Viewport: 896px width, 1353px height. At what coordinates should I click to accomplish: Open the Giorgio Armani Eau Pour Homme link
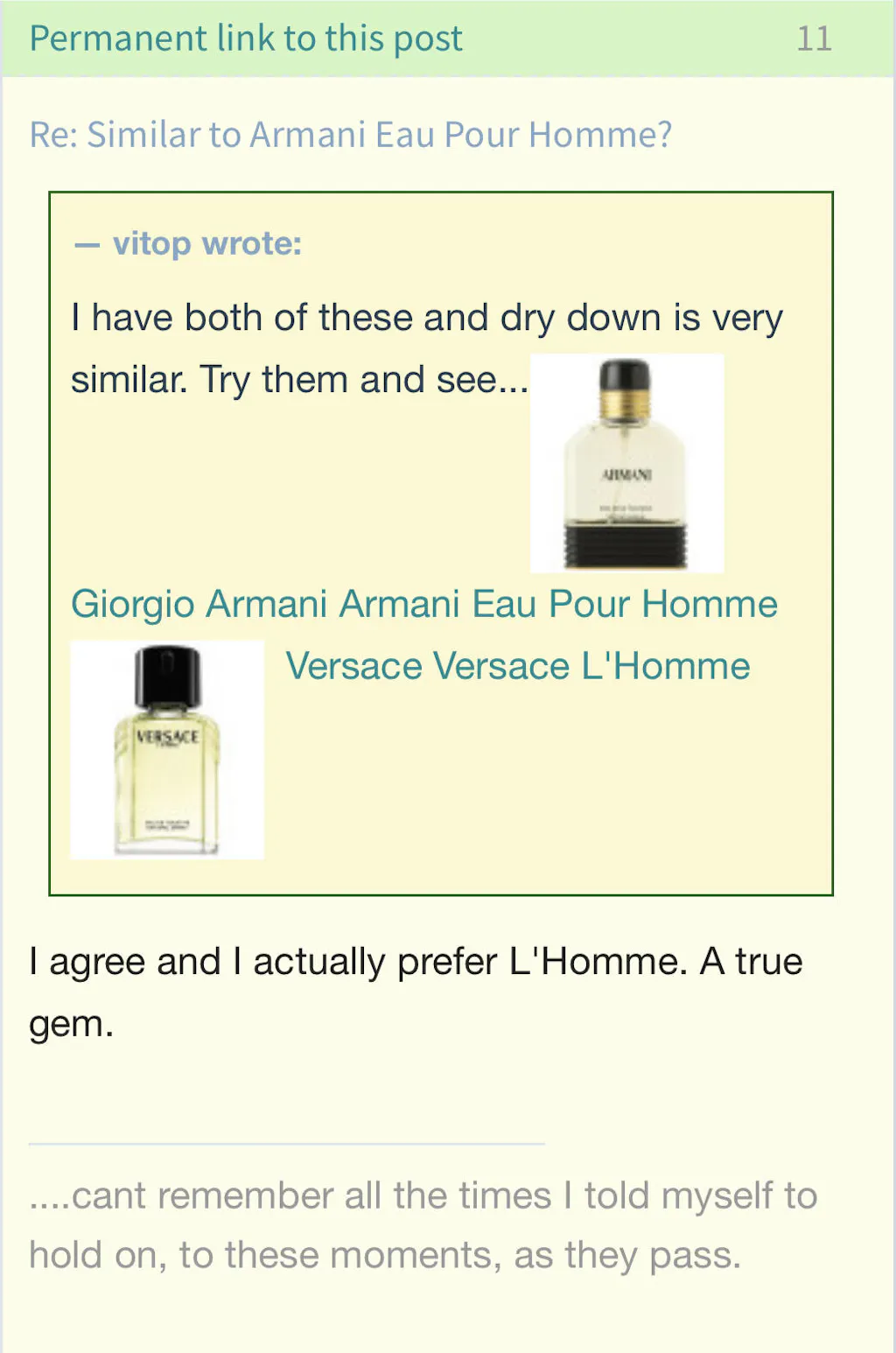pyautogui.click(x=424, y=604)
